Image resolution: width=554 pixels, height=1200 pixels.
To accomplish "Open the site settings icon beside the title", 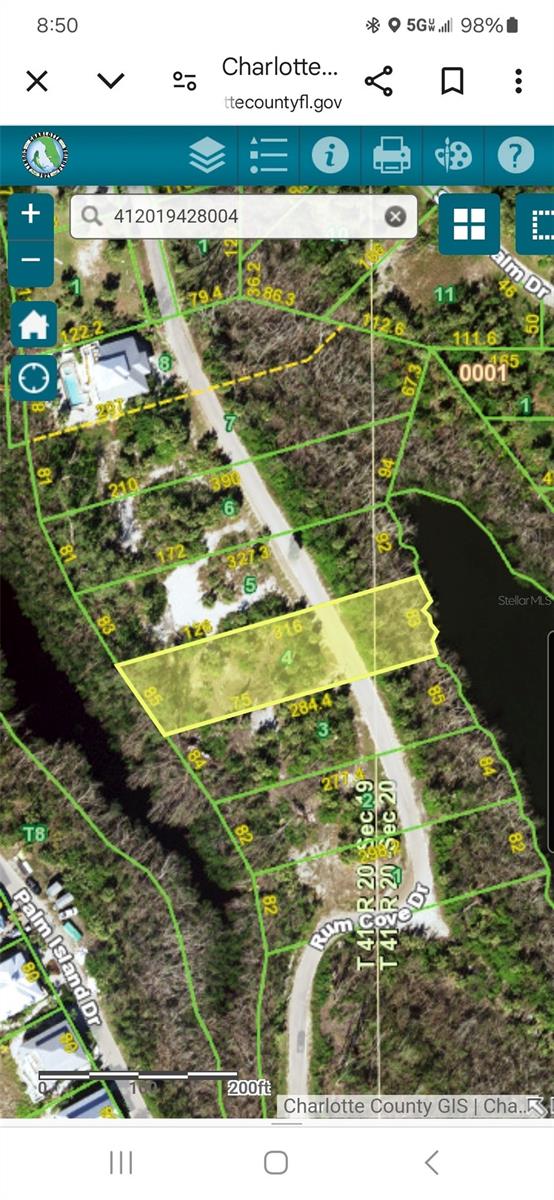I will click(x=184, y=81).
